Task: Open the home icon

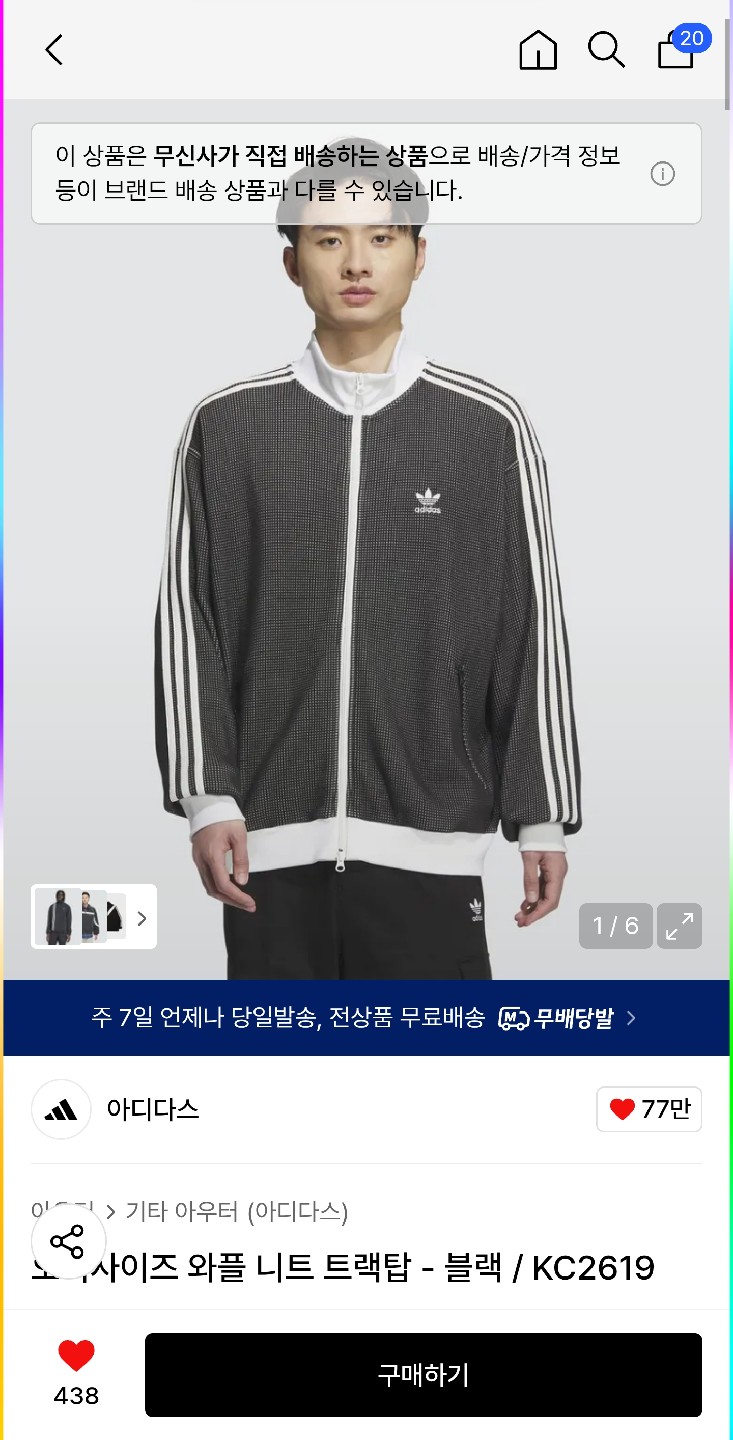Action: click(538, 49)
